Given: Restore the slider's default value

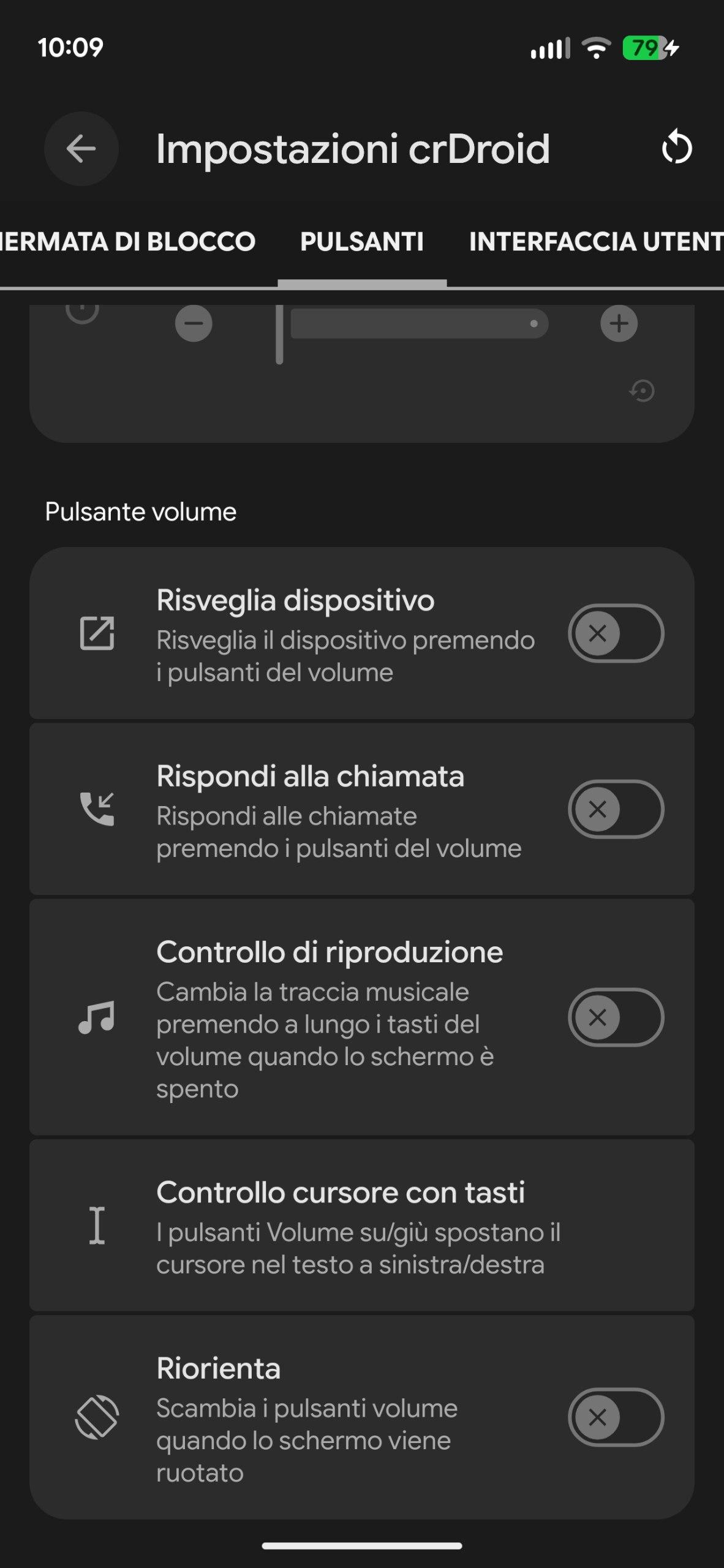Looking at the screenshot, I should coord(642,390).
